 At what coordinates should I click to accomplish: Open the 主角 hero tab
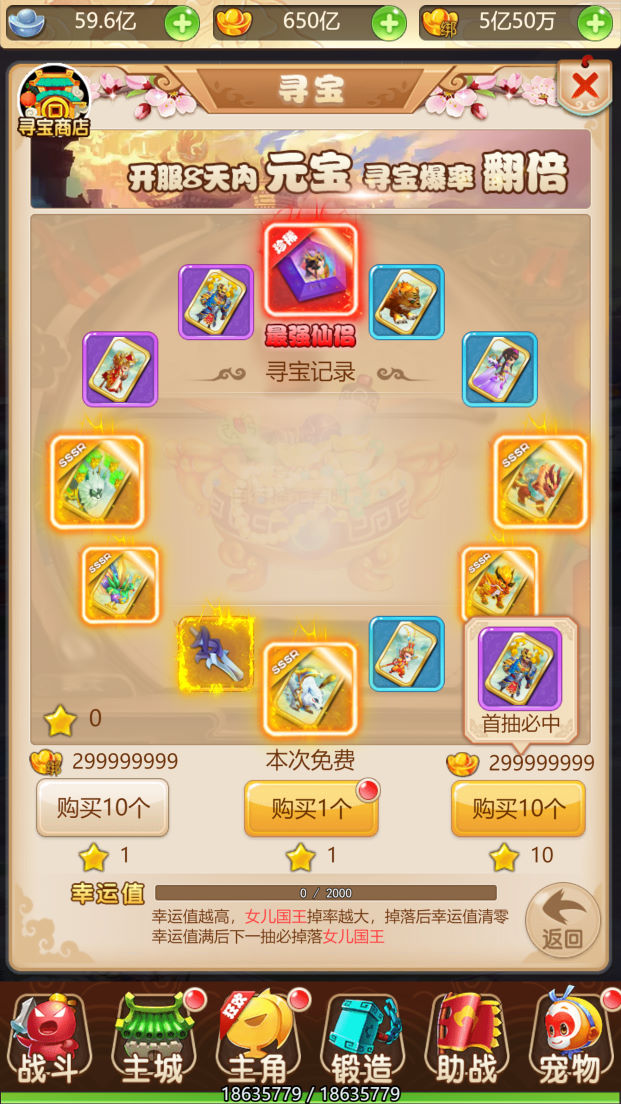tap(257, 1040)
